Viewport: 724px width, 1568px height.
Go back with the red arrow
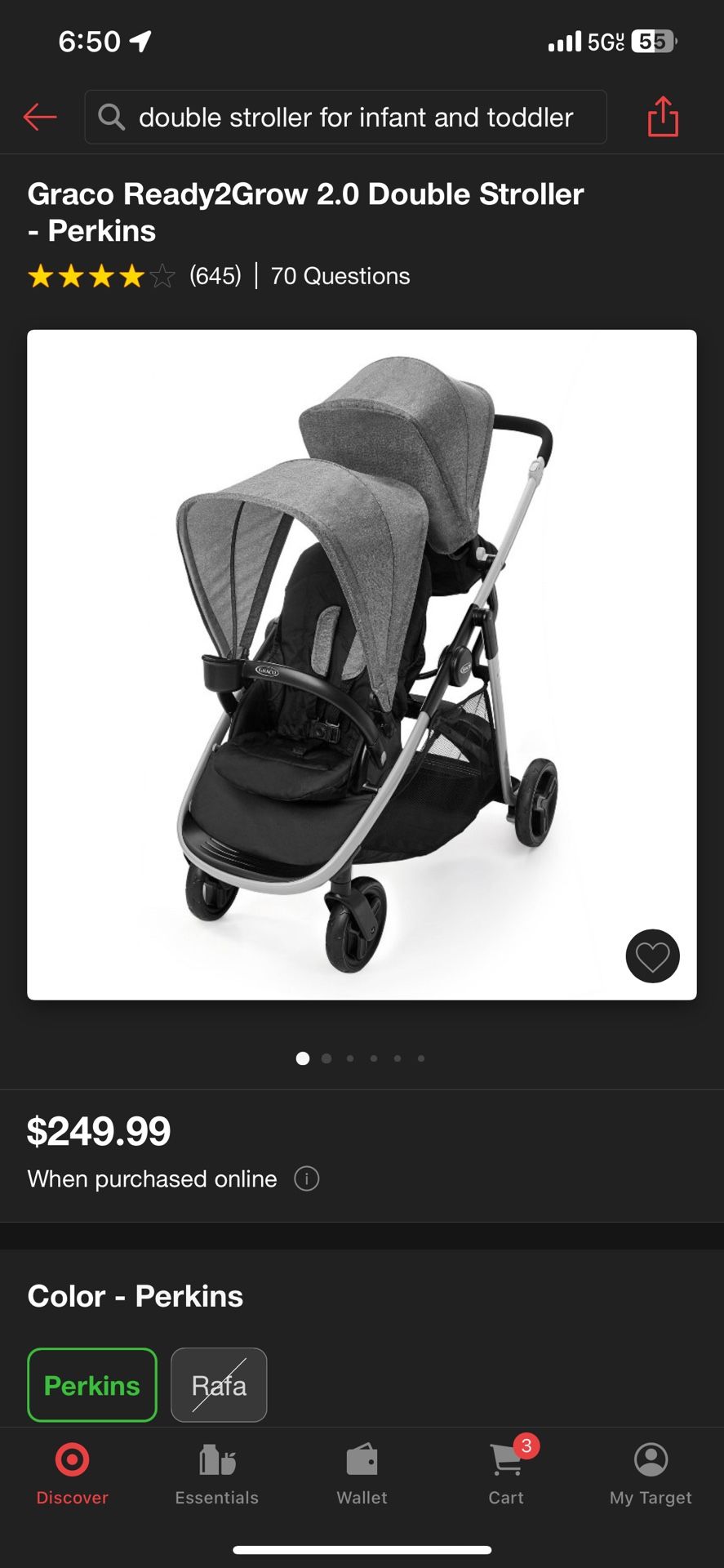click(40, 117)
